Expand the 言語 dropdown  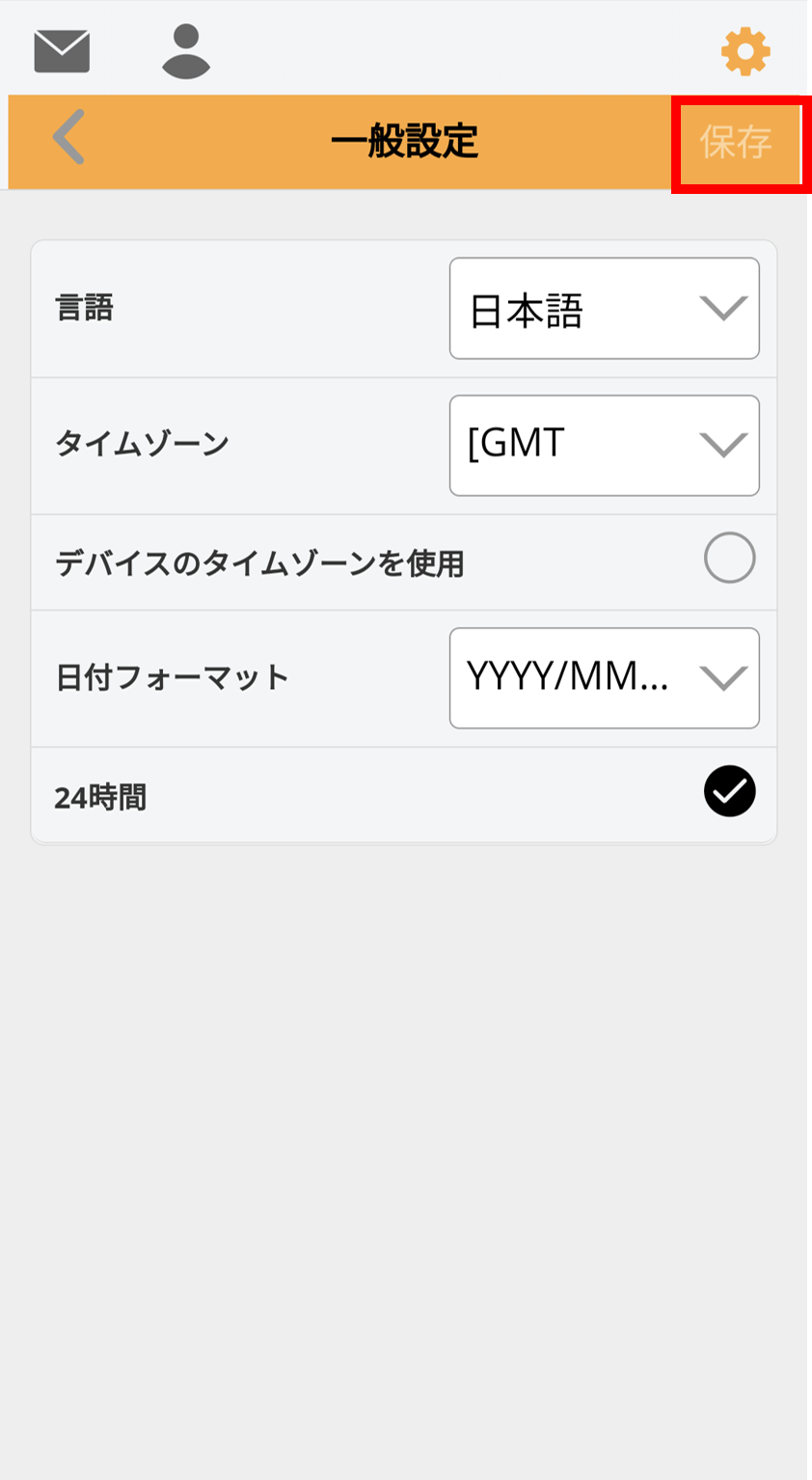pos(604,309)
